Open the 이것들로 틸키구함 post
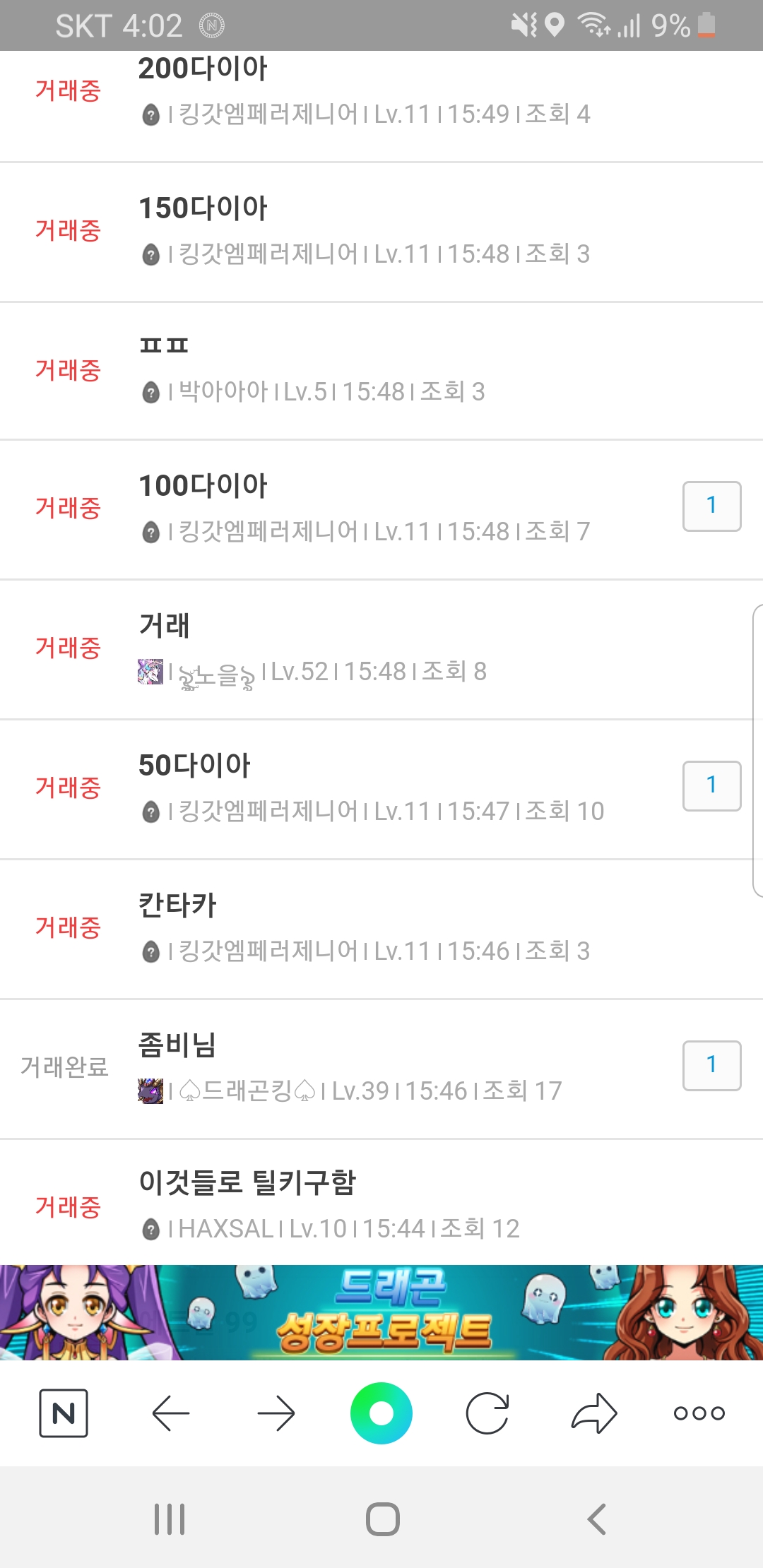 (x=247, y=1182)
